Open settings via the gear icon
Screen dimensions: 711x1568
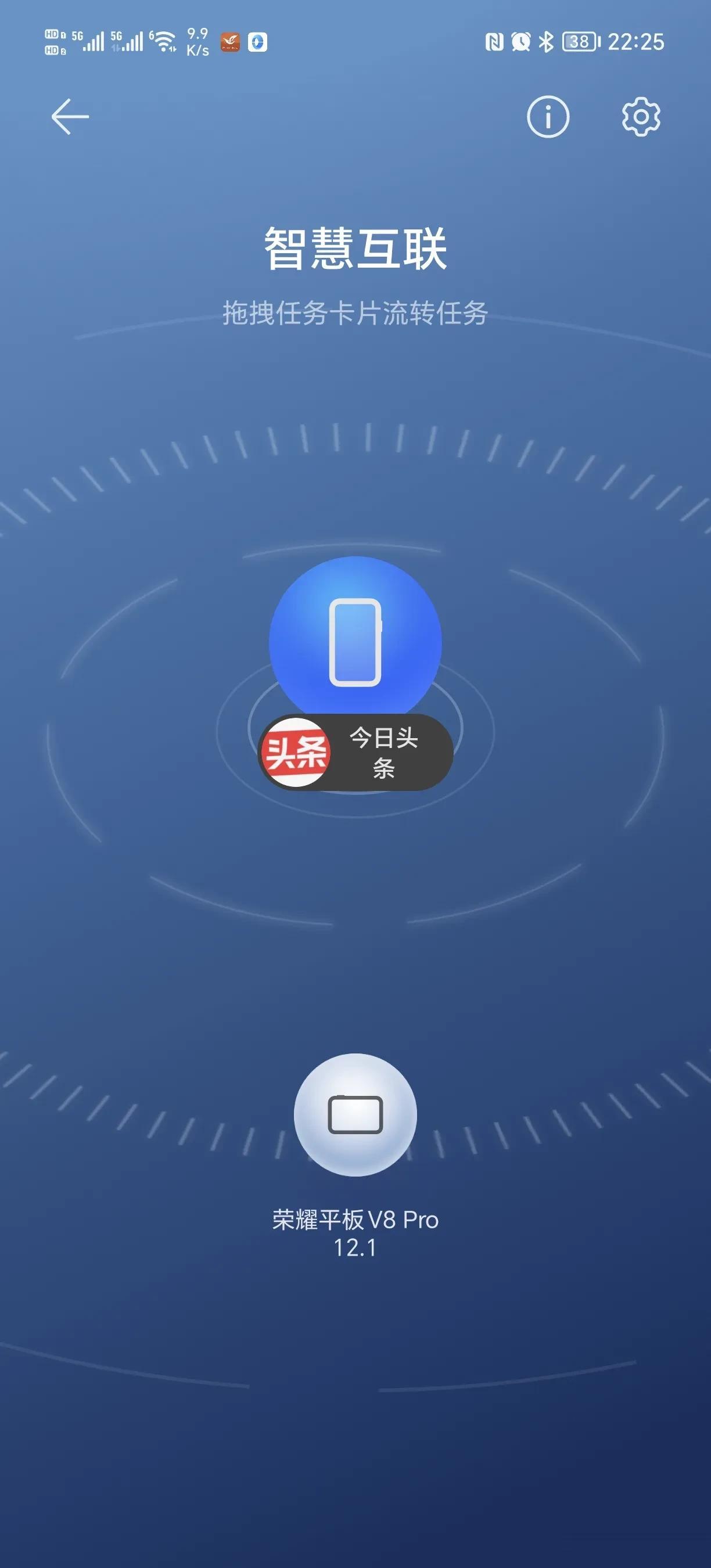click(x=641, y=116)
